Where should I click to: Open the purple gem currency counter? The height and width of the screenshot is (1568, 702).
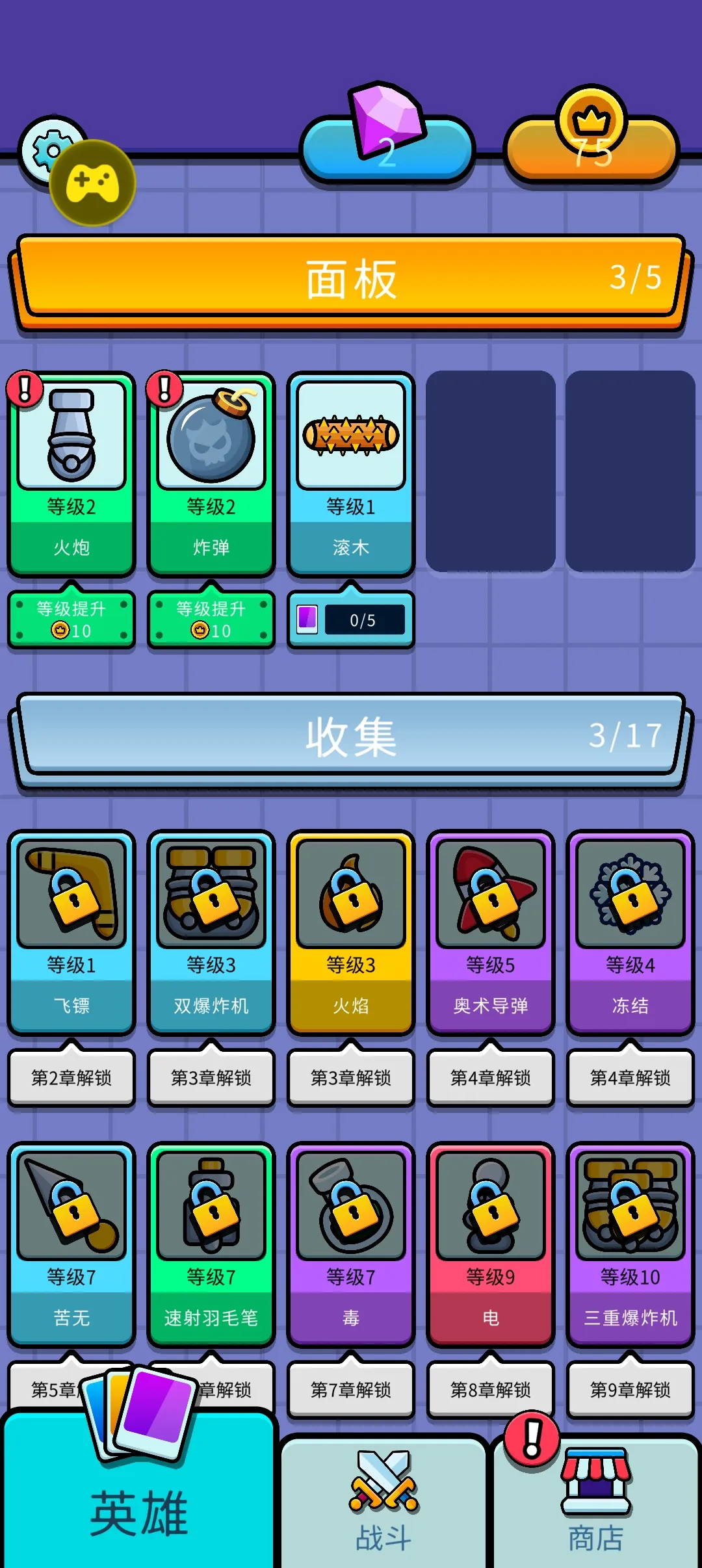point(387,150)
